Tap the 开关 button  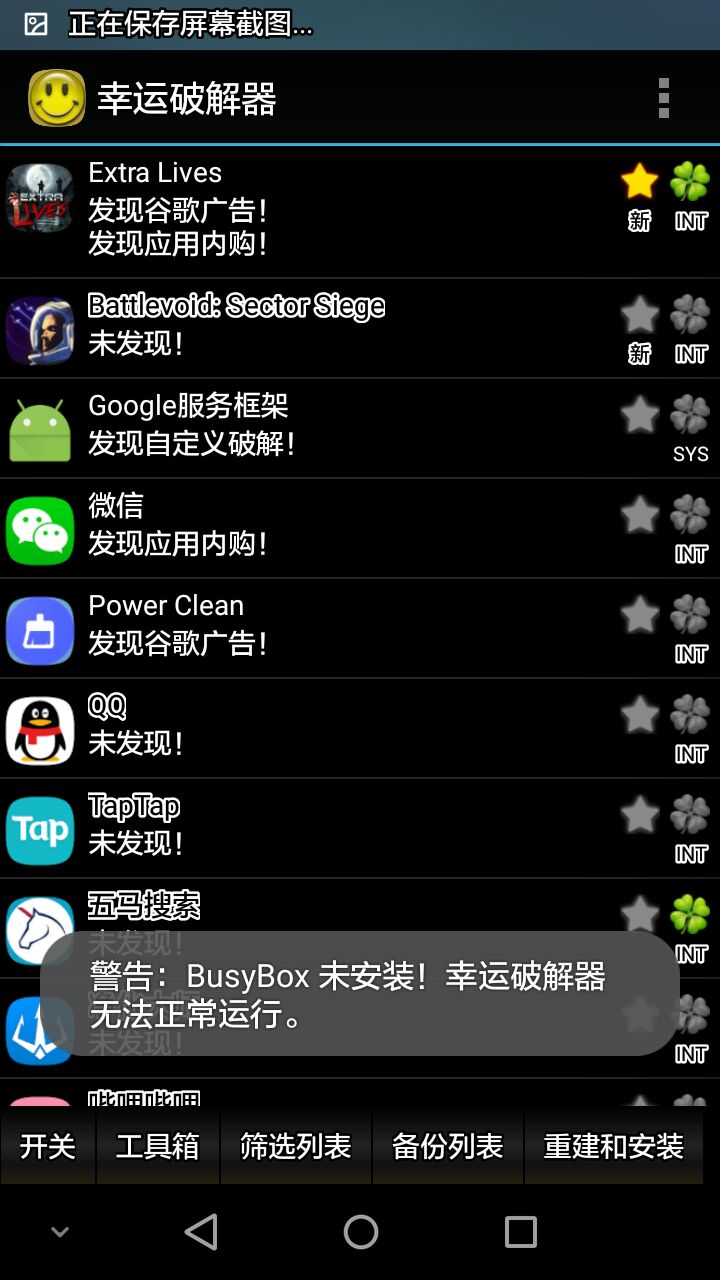pos(48,1146)
